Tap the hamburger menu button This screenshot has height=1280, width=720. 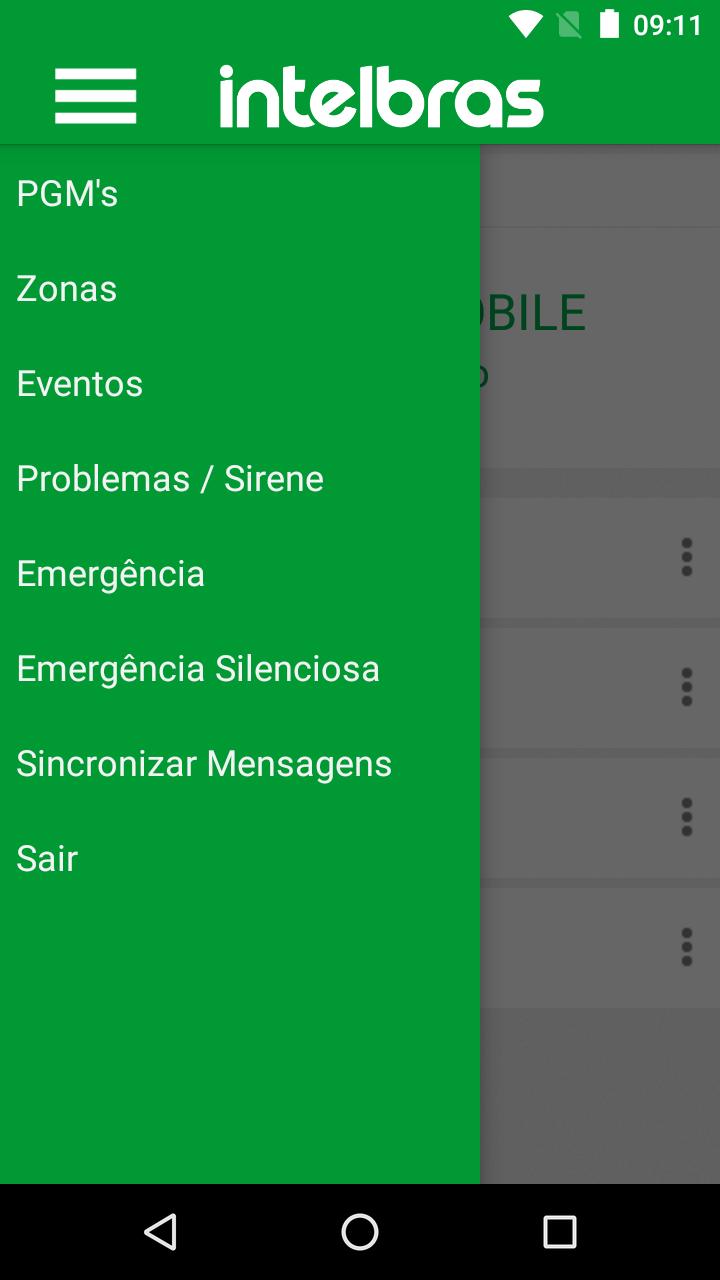[x=95, y=96]
